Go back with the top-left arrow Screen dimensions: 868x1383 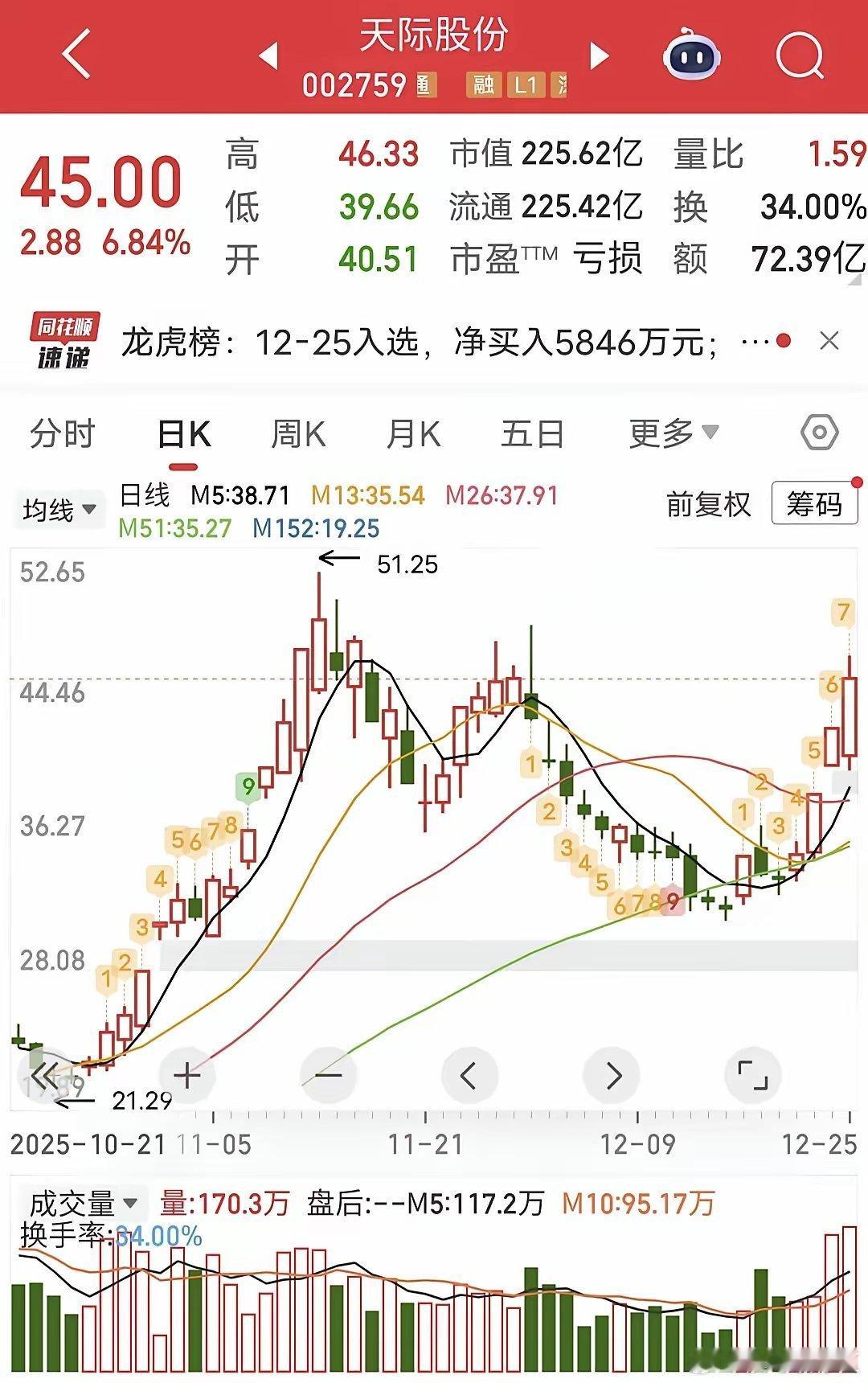76,55
